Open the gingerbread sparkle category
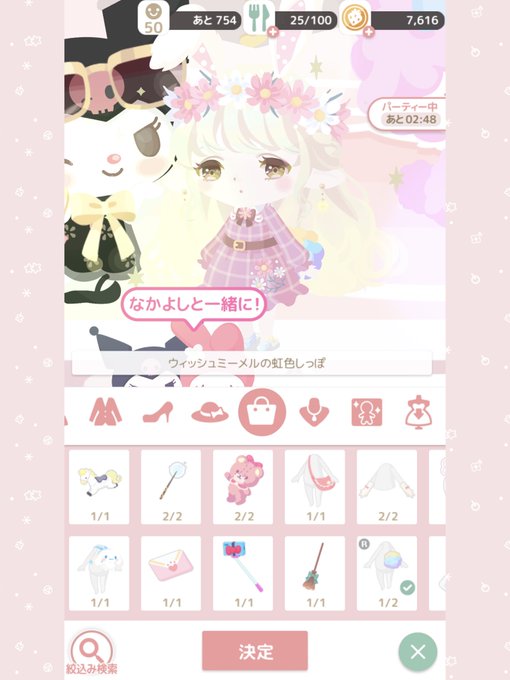Image resolution: width=510 pixels, height=680 pixels. [366, 412]
